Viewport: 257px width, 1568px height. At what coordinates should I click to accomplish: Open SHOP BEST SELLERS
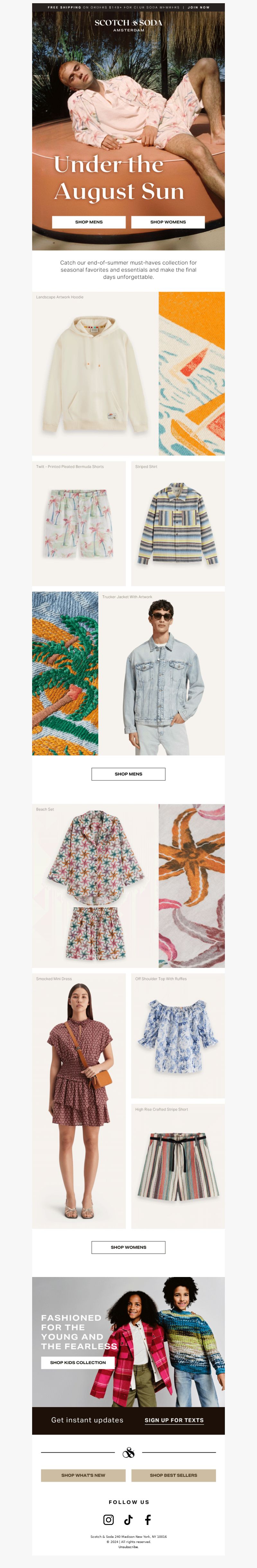[173, 1476]
